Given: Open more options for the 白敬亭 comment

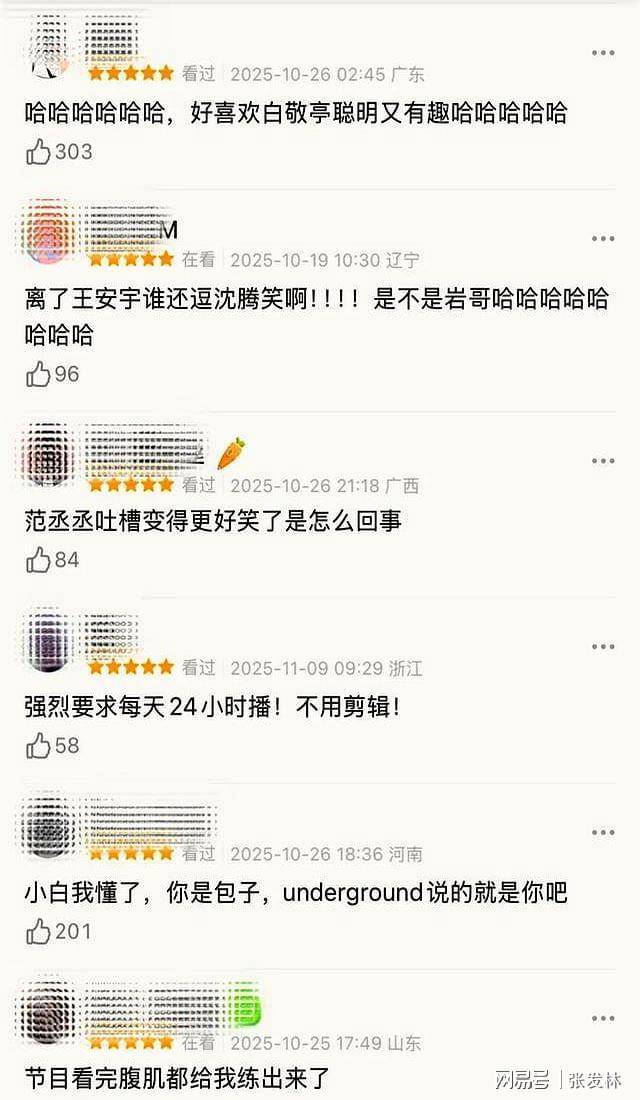Looking at the screenshot, I should [602, 53].
